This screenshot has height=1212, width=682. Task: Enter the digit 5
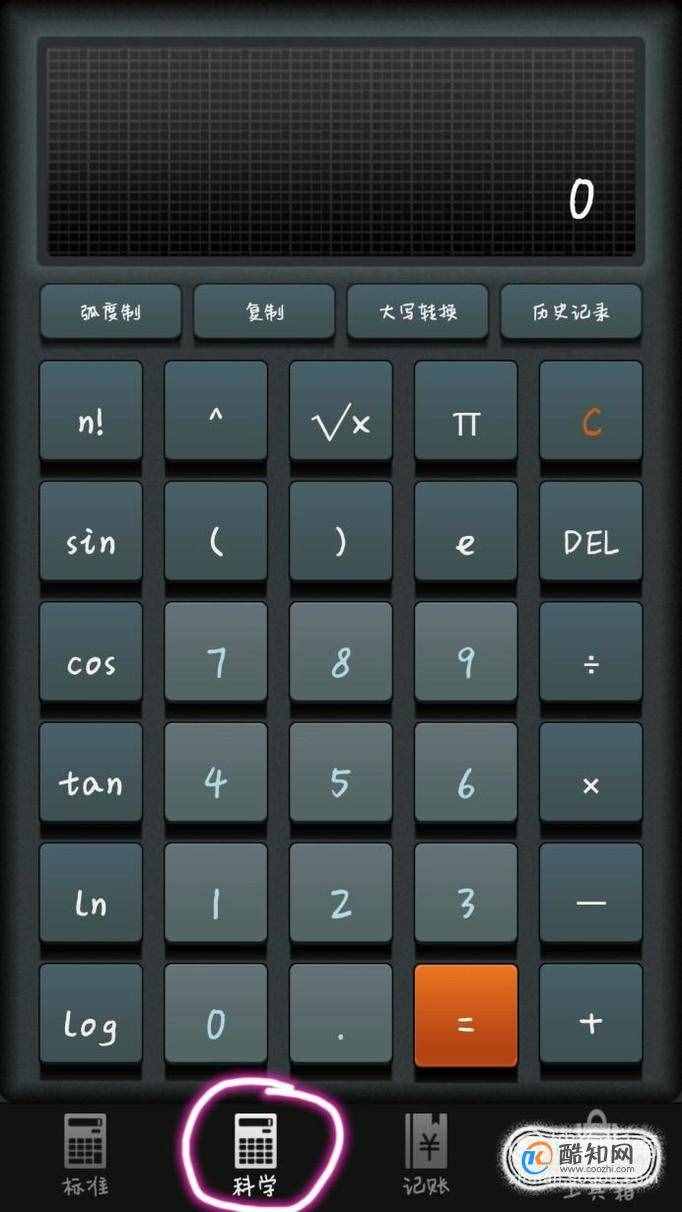(x=341, y=772)
